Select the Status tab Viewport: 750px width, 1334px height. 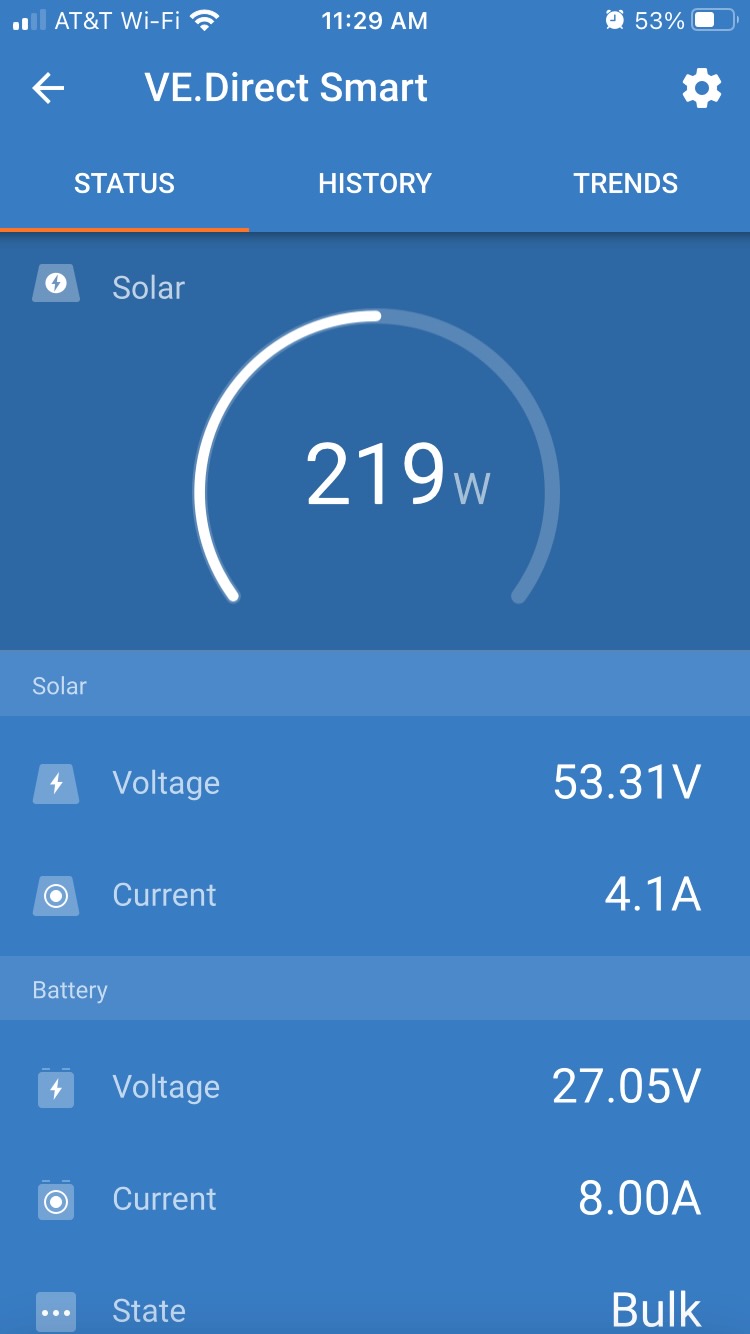click(124, 184)
